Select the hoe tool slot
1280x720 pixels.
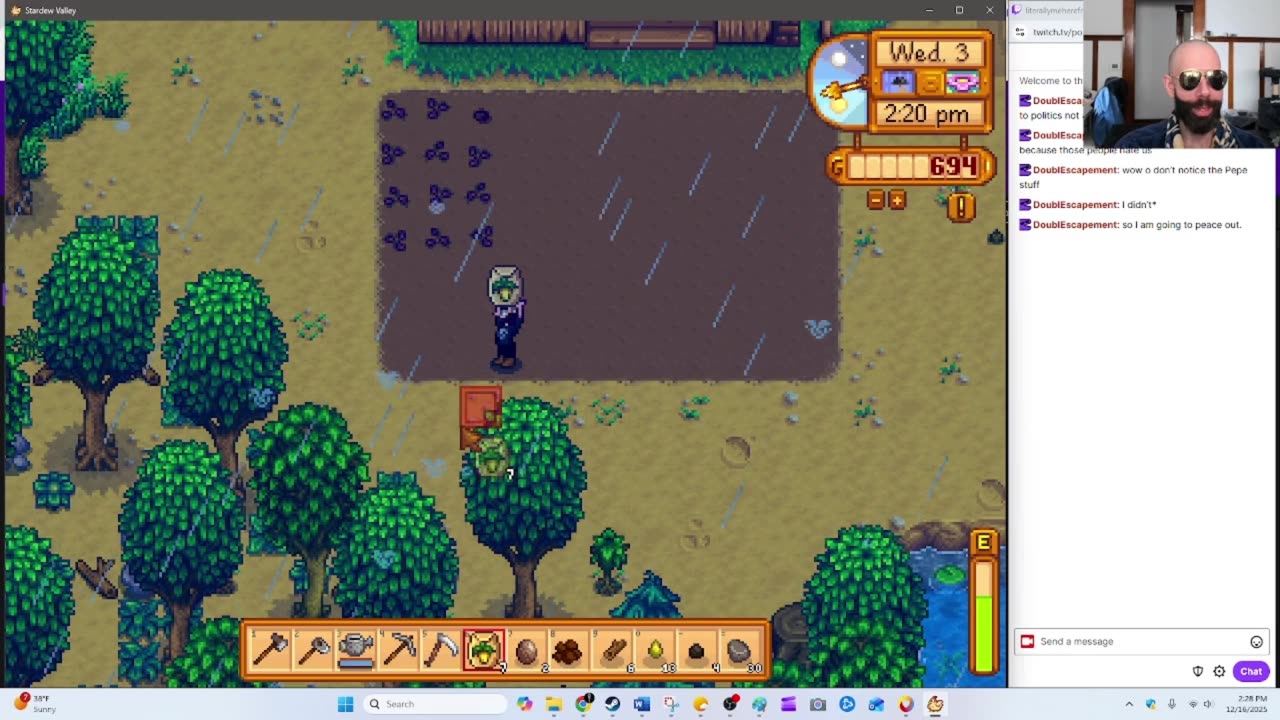313,651
